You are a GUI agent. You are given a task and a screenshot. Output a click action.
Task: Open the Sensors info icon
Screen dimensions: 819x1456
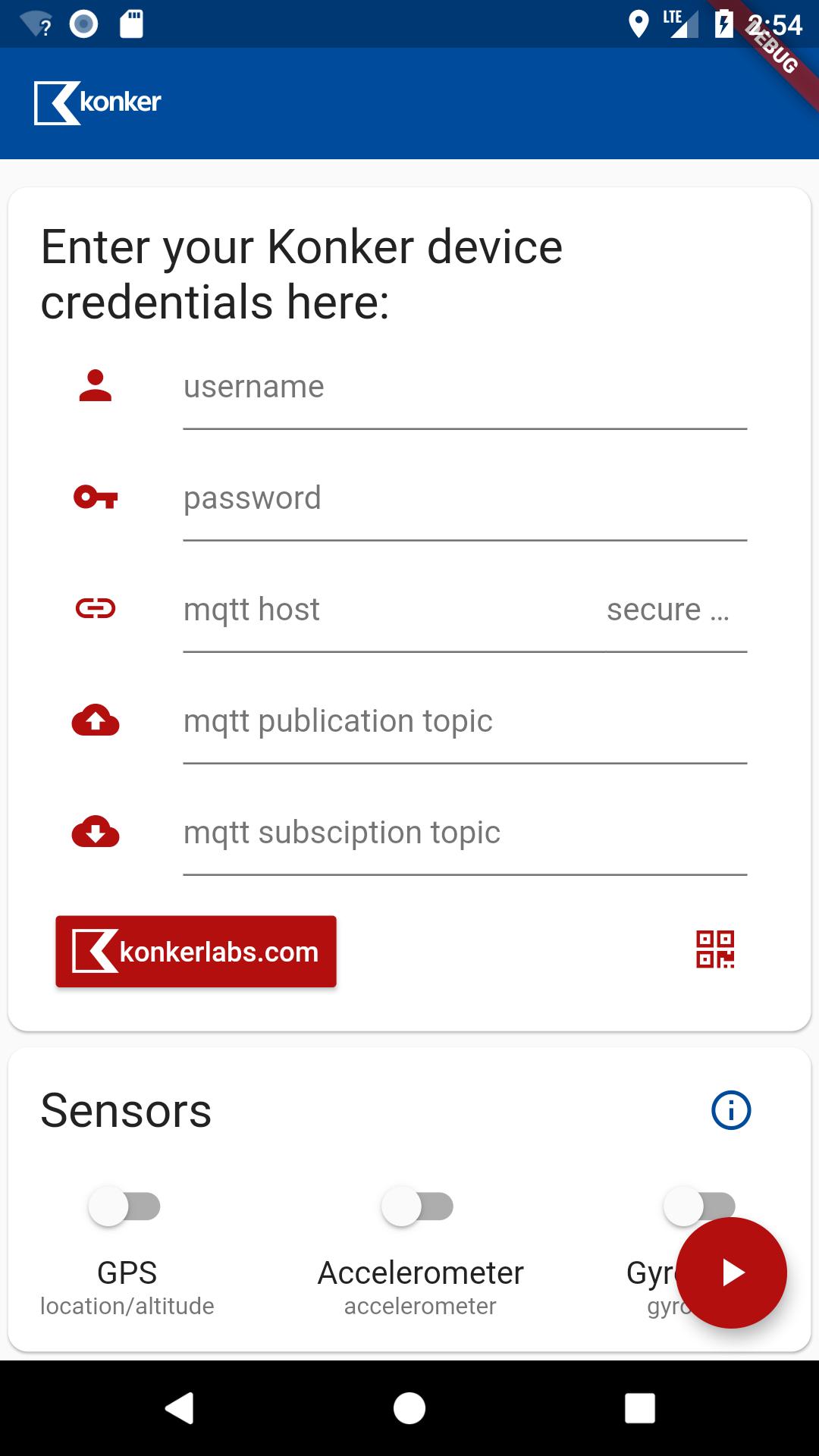730,1112
